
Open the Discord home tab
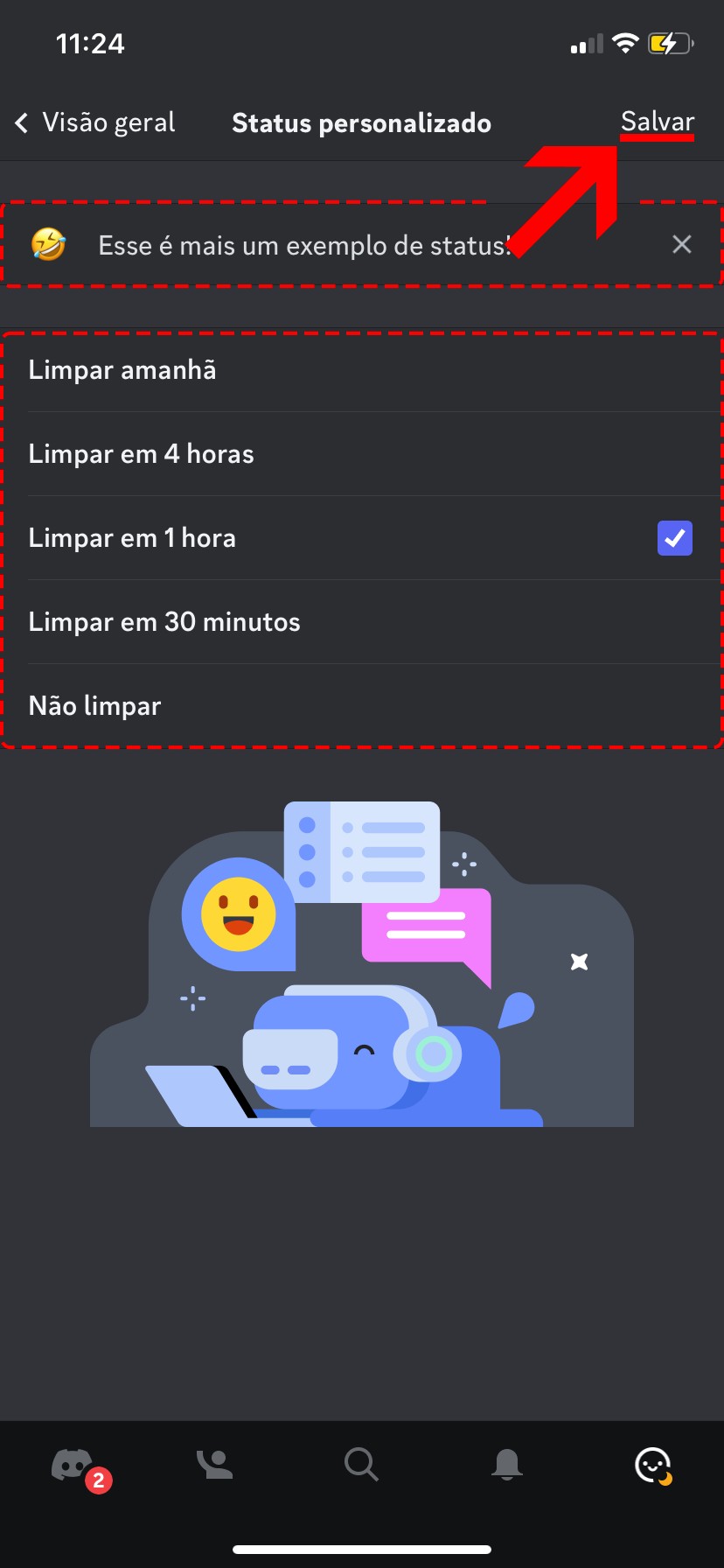pyautogui.click(x=73, y=1464)
